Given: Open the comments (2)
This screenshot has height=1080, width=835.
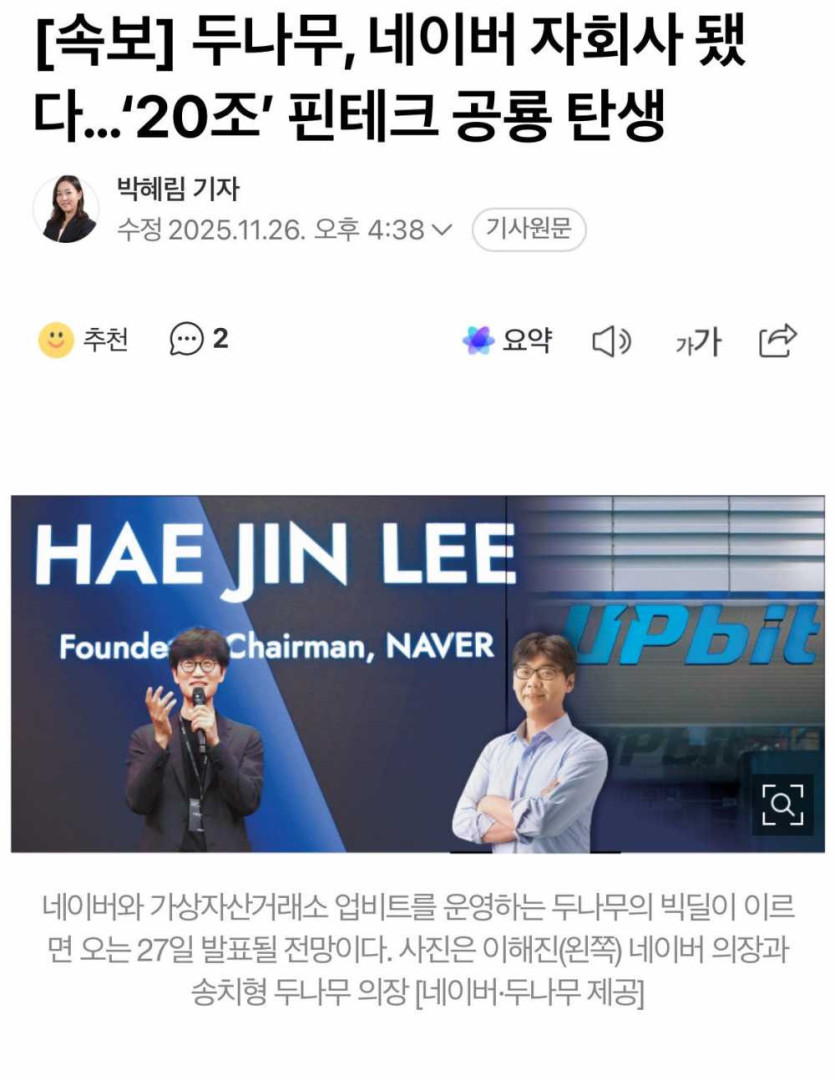Looking at the screenshot, I should [x=199, y=339].
